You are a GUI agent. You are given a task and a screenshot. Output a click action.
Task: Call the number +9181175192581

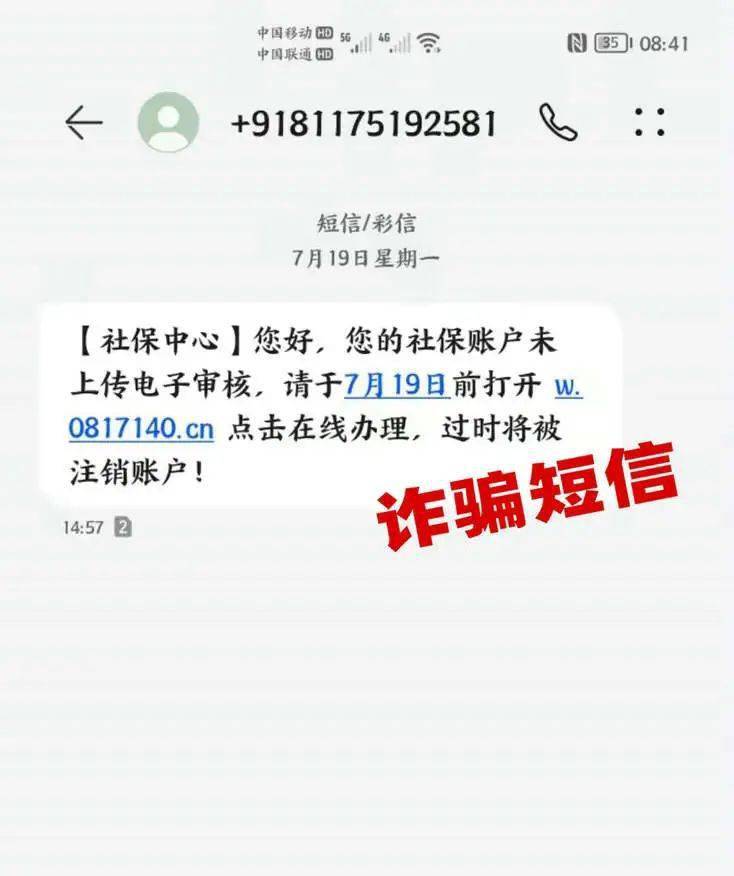click(558, 122)
